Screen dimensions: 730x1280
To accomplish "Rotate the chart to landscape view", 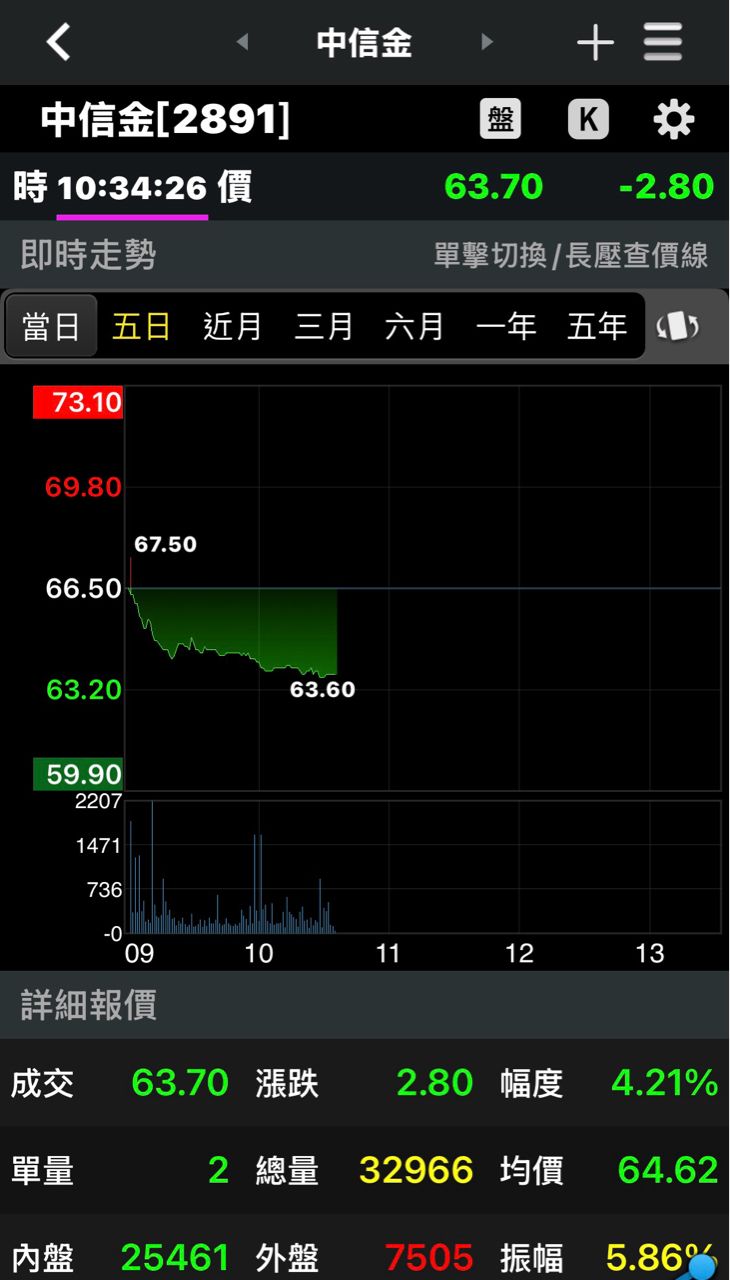I will point(677,326).
